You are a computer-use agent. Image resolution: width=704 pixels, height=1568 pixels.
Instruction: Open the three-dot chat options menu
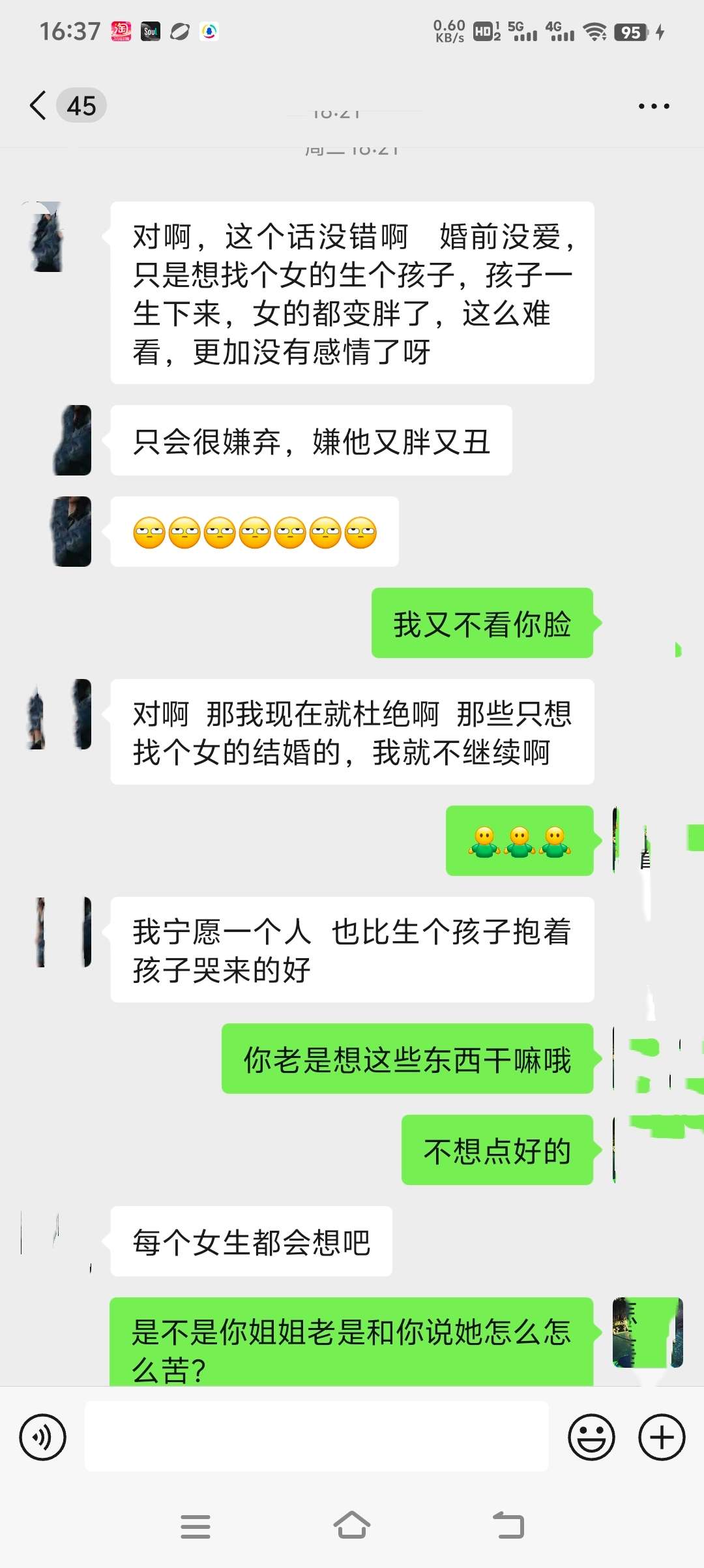pyautogui.click(x=653, y=106)
